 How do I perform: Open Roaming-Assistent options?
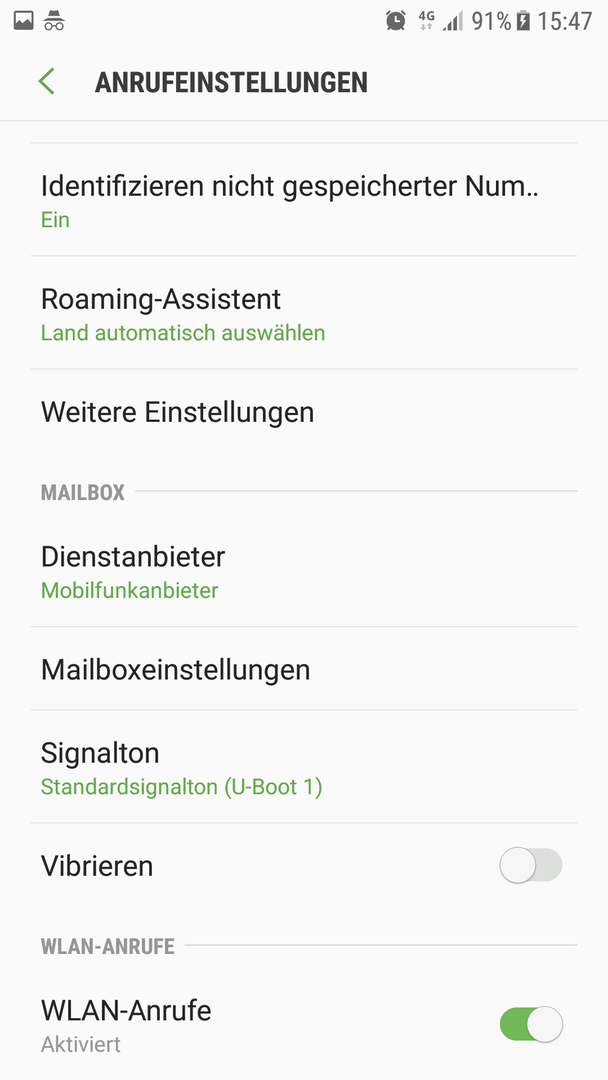[304, 313]
